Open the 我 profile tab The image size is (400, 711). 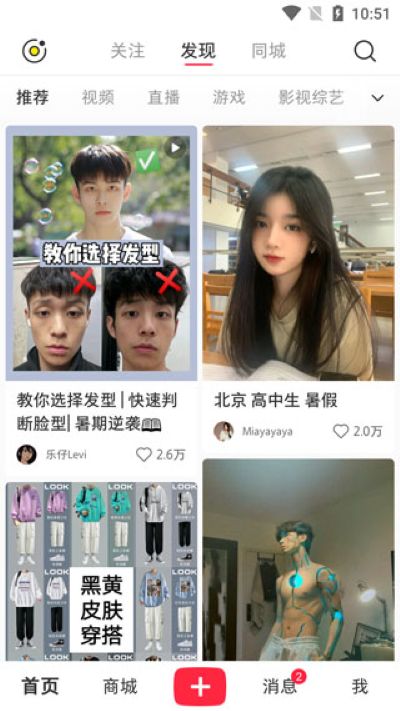tap(360, 687)
